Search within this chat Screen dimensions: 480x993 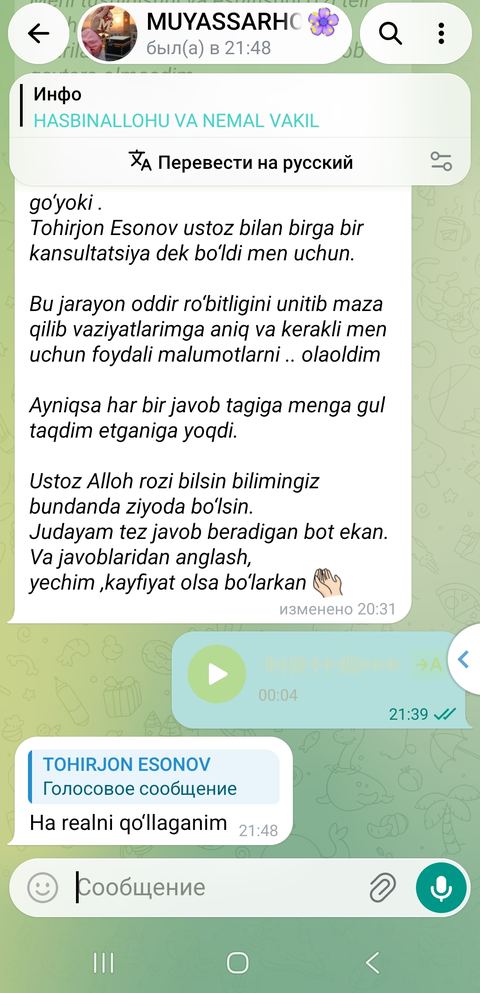[x=390, y=34]
